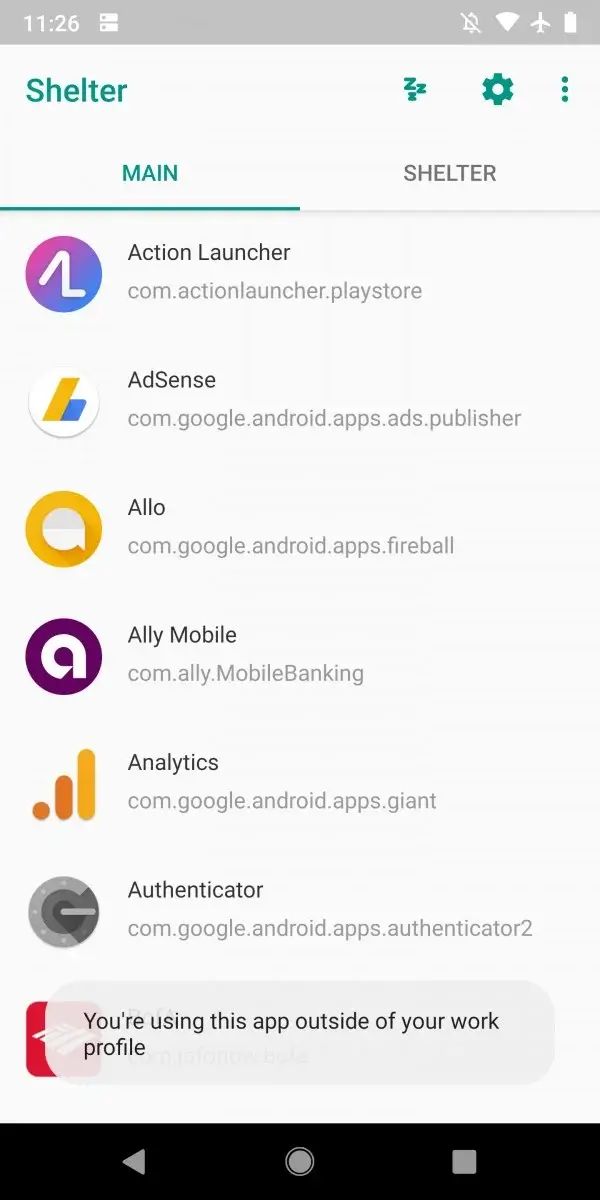This screenshot has width=600, height=1200.
Task: Choose the Allo app row
Action: pos(300,527)
